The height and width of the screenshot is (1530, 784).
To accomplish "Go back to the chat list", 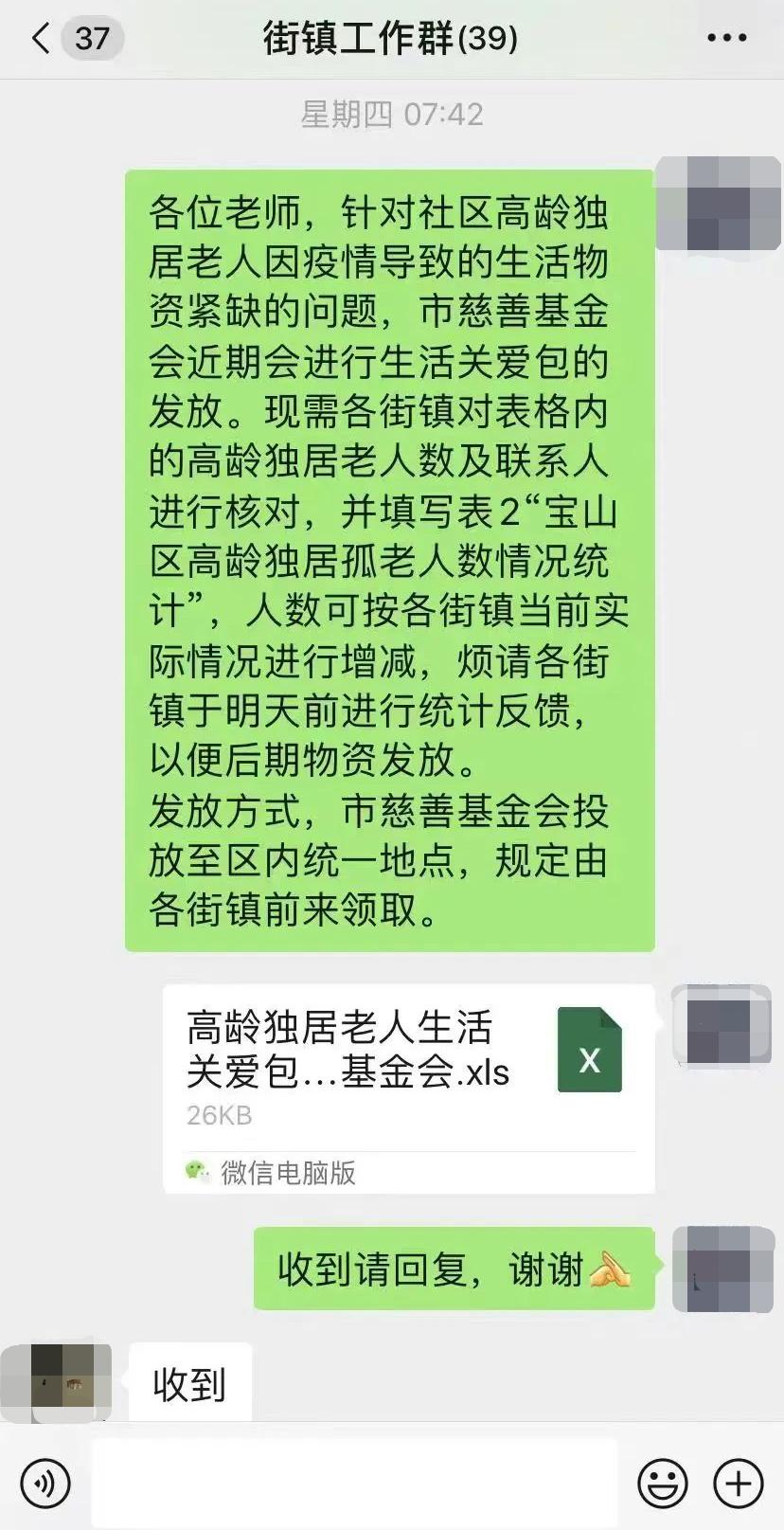I will 42,39.
